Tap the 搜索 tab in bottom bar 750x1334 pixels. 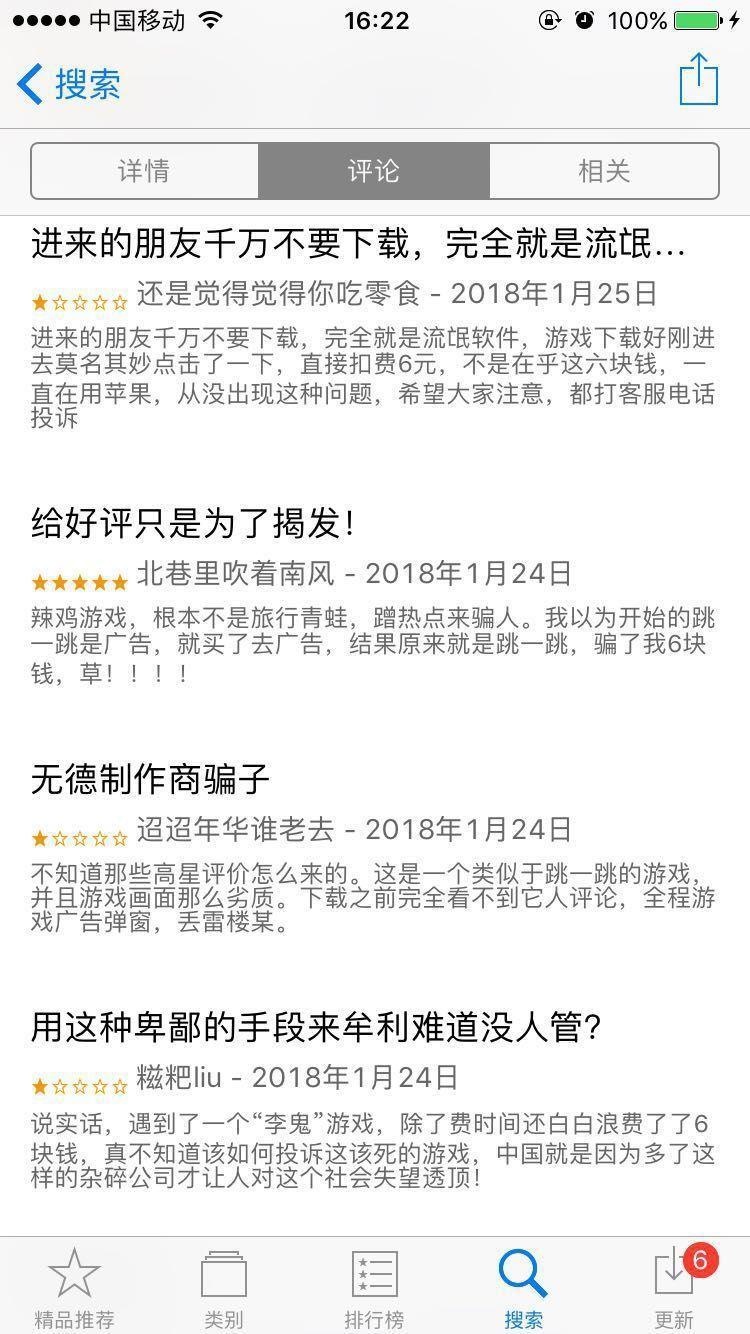click(524, 1287)
